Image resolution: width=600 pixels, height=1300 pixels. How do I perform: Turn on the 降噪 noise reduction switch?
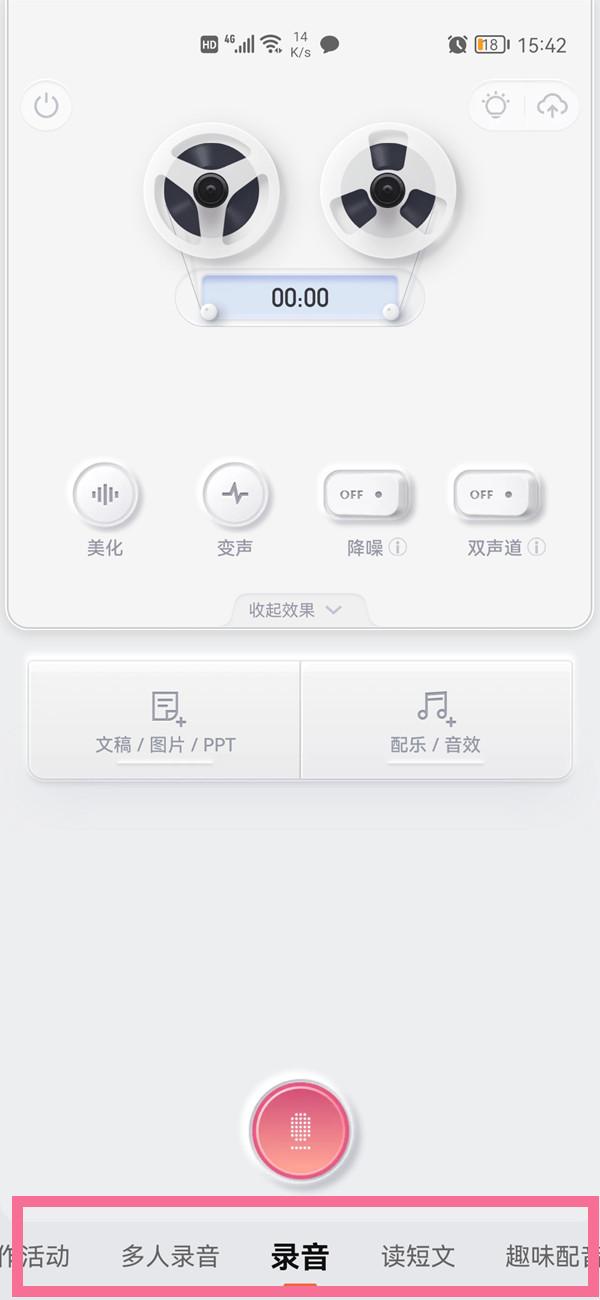point(365,494)
